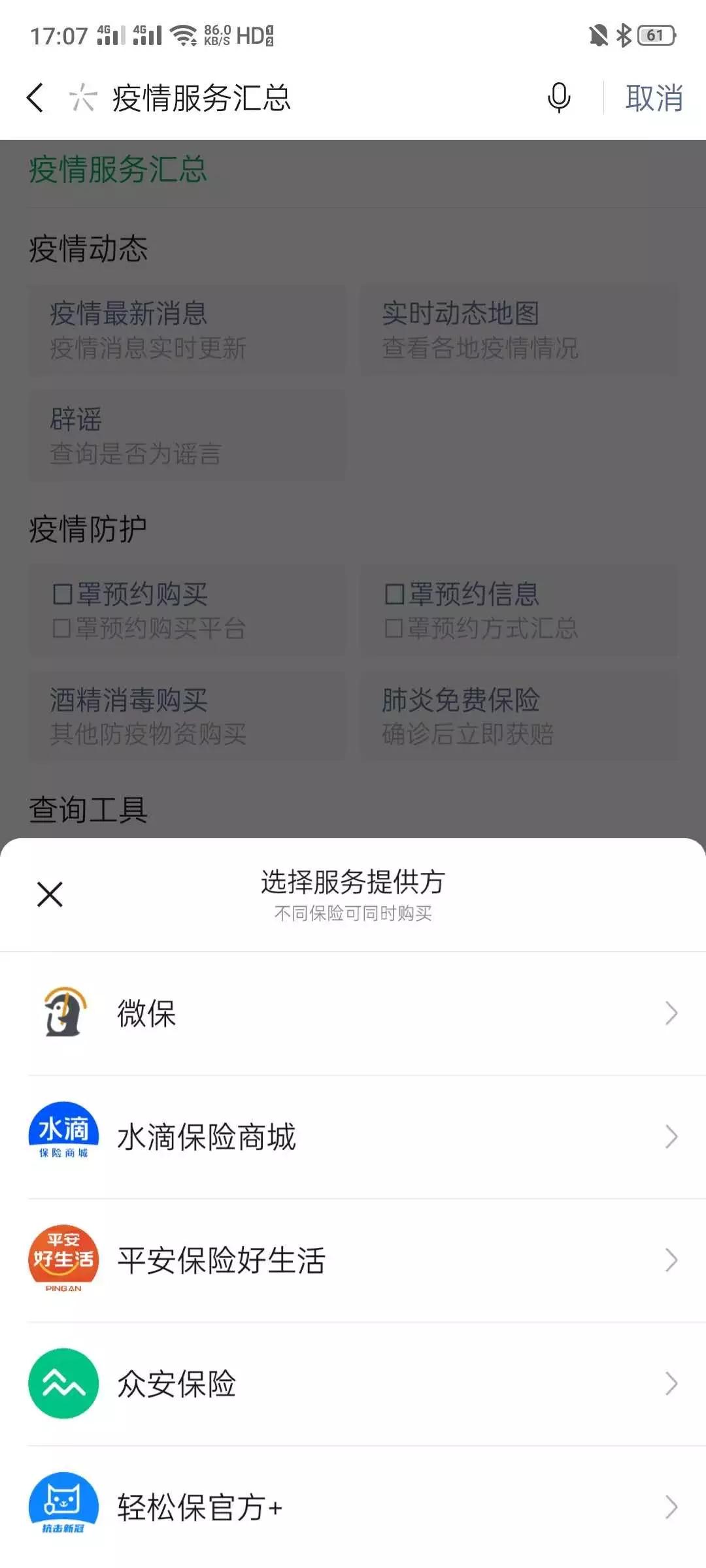Tap the Bluetooth icon in the status bar

[624, 37]
